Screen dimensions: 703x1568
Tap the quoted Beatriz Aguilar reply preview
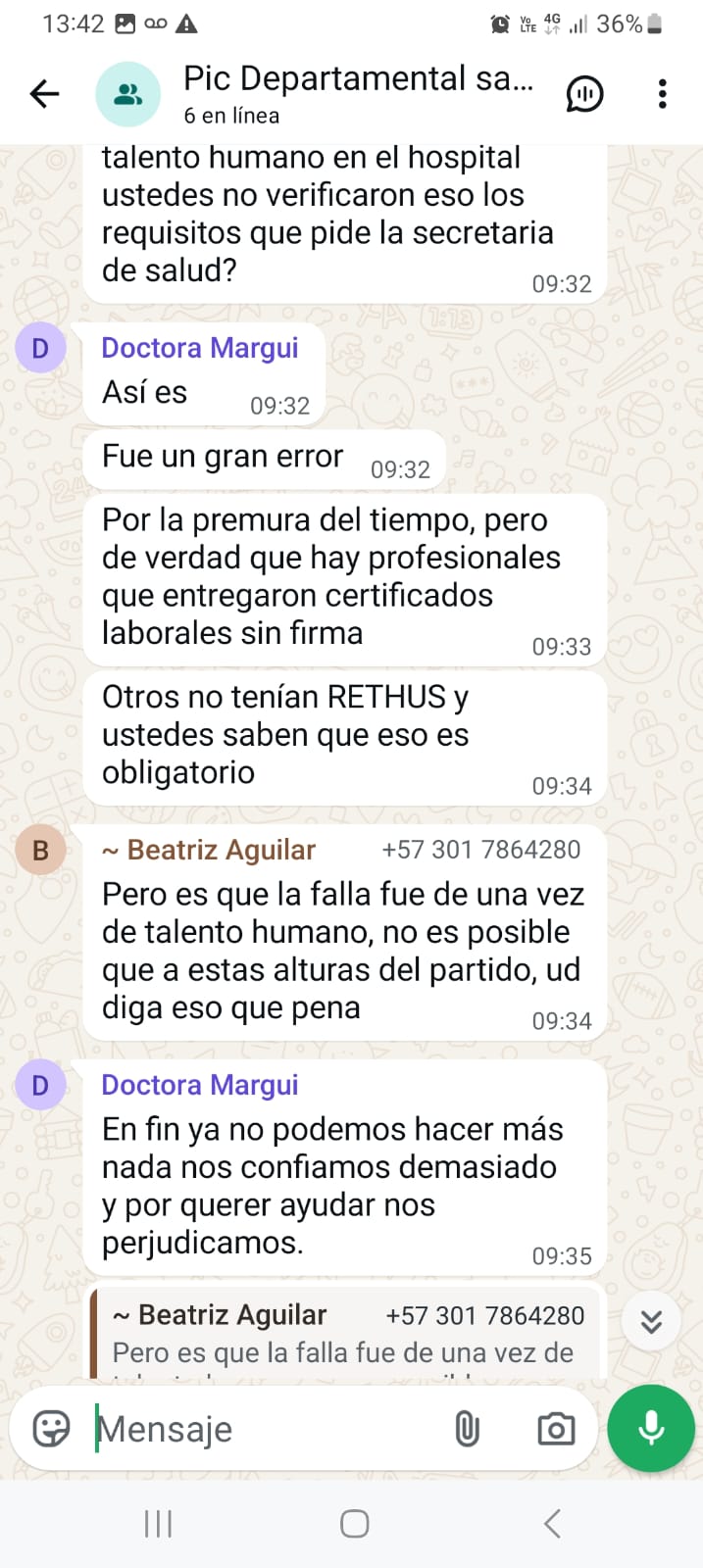tap(345, 1335)
